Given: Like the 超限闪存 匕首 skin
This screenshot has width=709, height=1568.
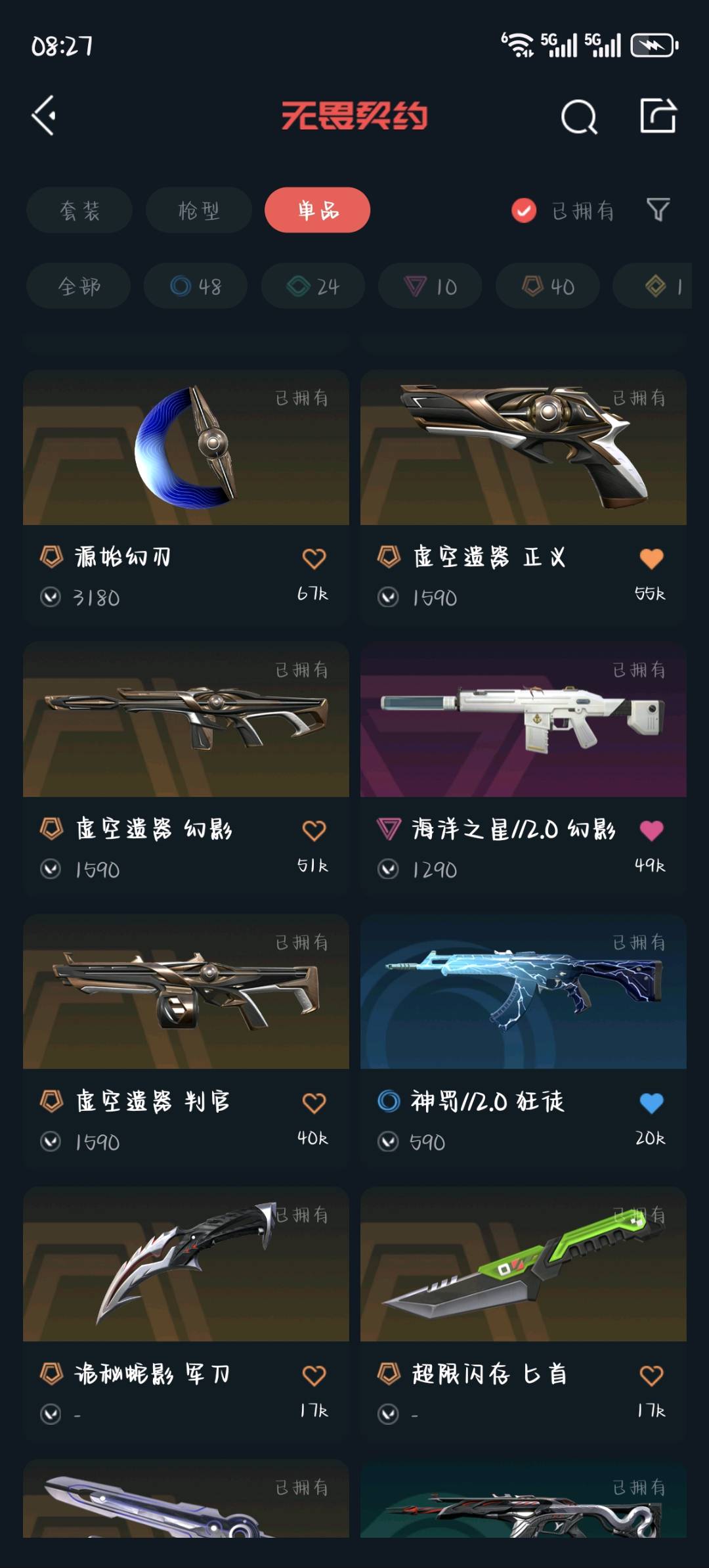Looking at the screenshot, I should tap(651, 1375).
